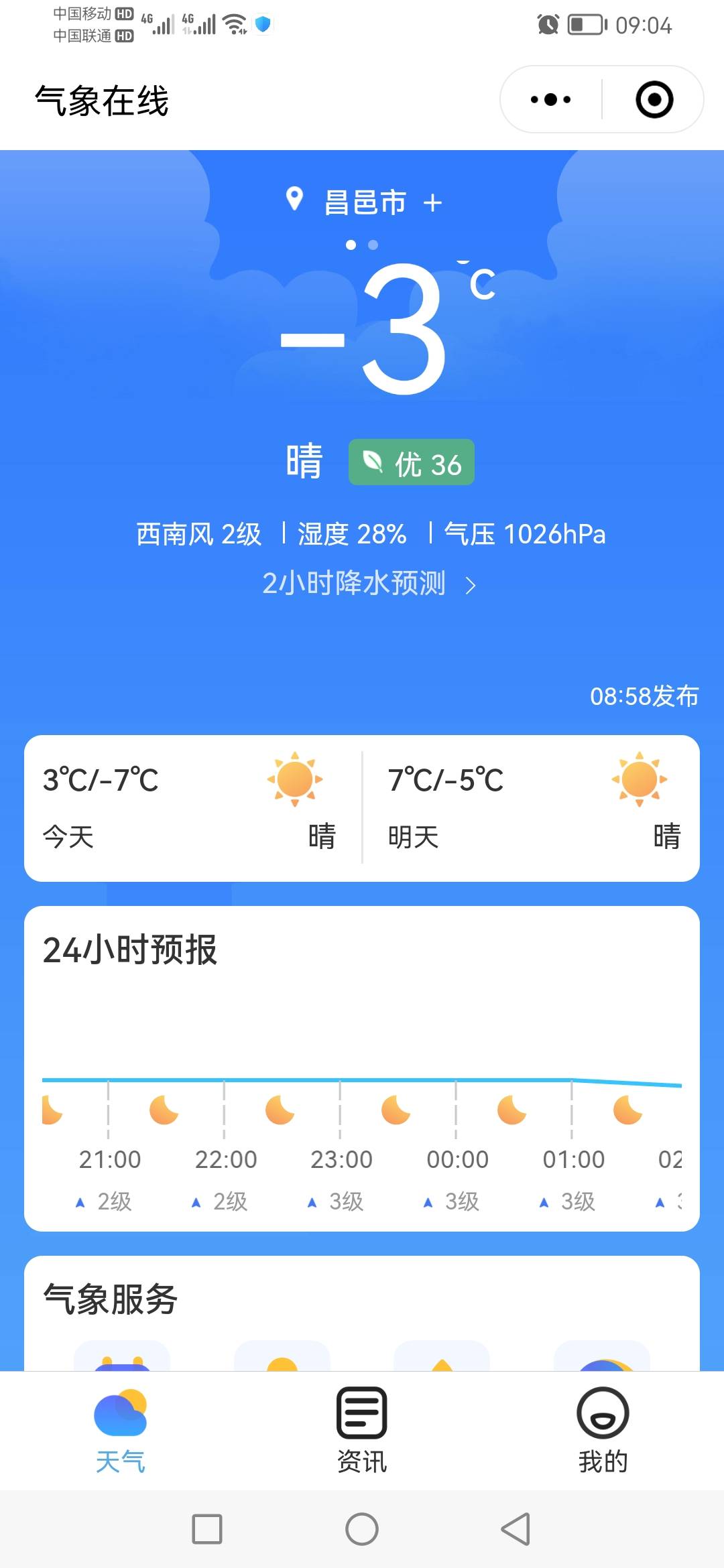
Task: Tap the 昌邑市 location name
Action: click(365, 202)
